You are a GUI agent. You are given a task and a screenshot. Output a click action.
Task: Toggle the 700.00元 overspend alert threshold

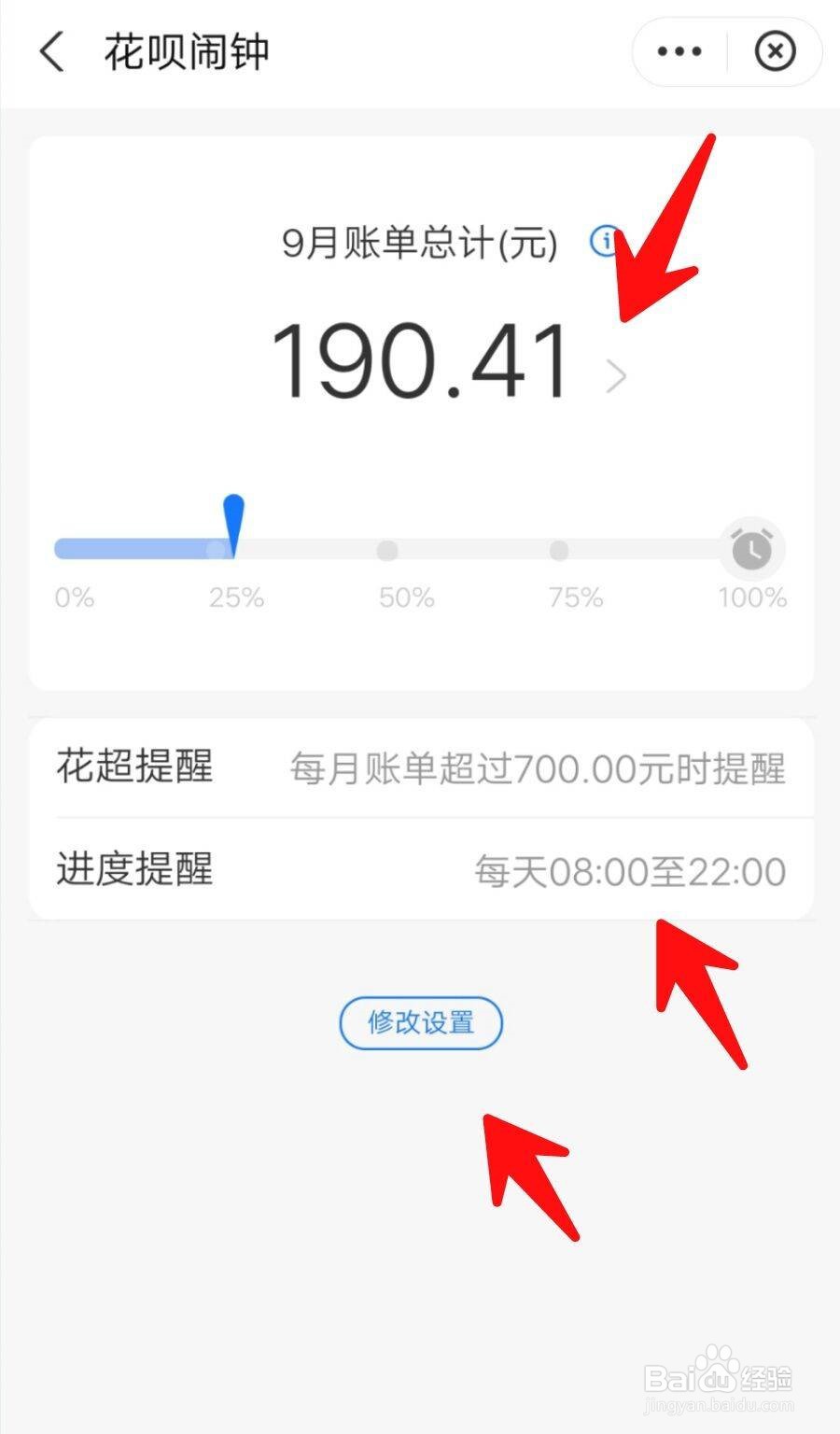point(538,767)
